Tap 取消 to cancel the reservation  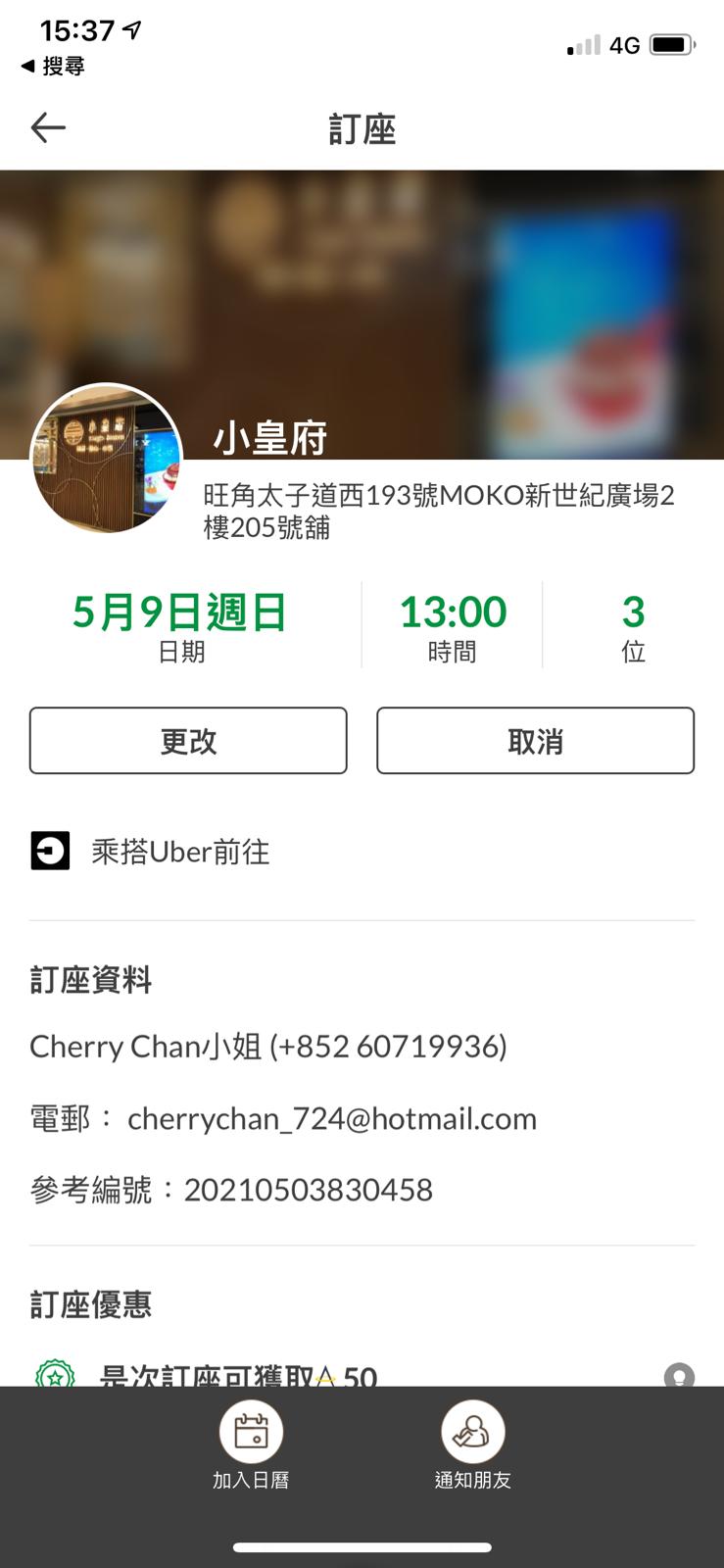(x=535, y=741)
